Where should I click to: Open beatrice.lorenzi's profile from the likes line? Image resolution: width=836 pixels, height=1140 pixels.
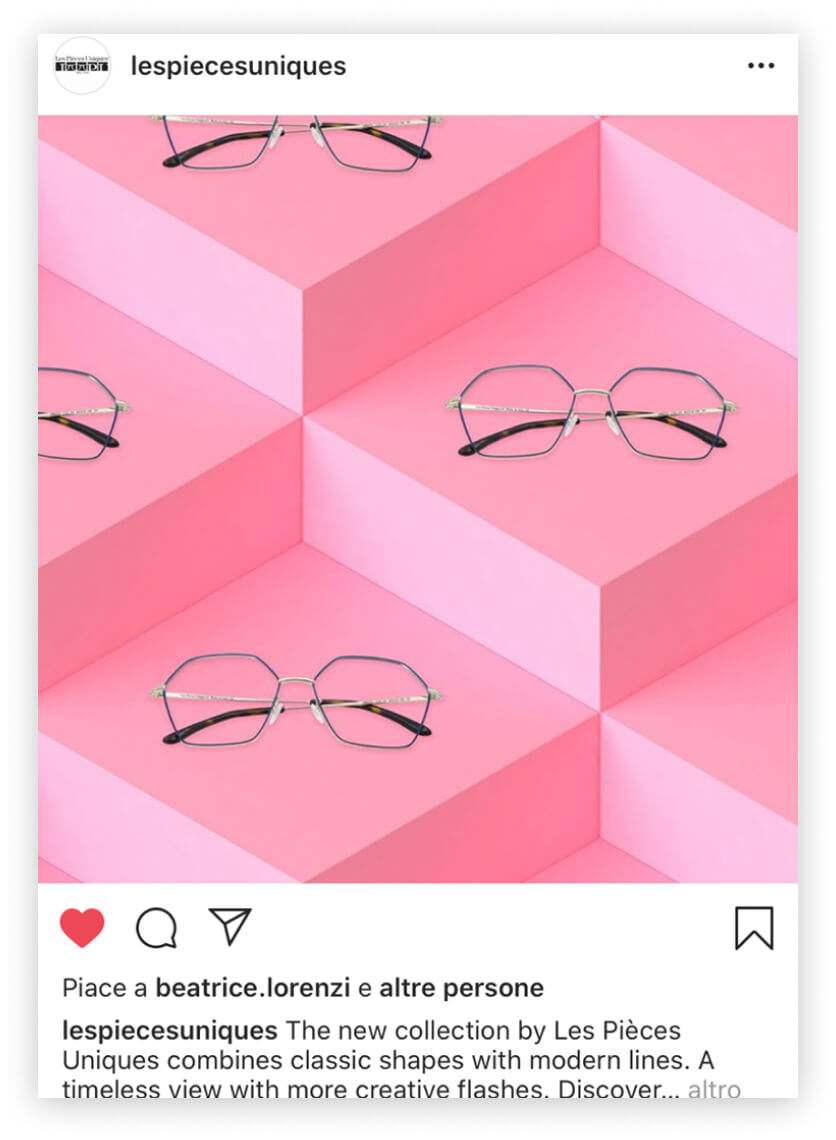(252, 989)
